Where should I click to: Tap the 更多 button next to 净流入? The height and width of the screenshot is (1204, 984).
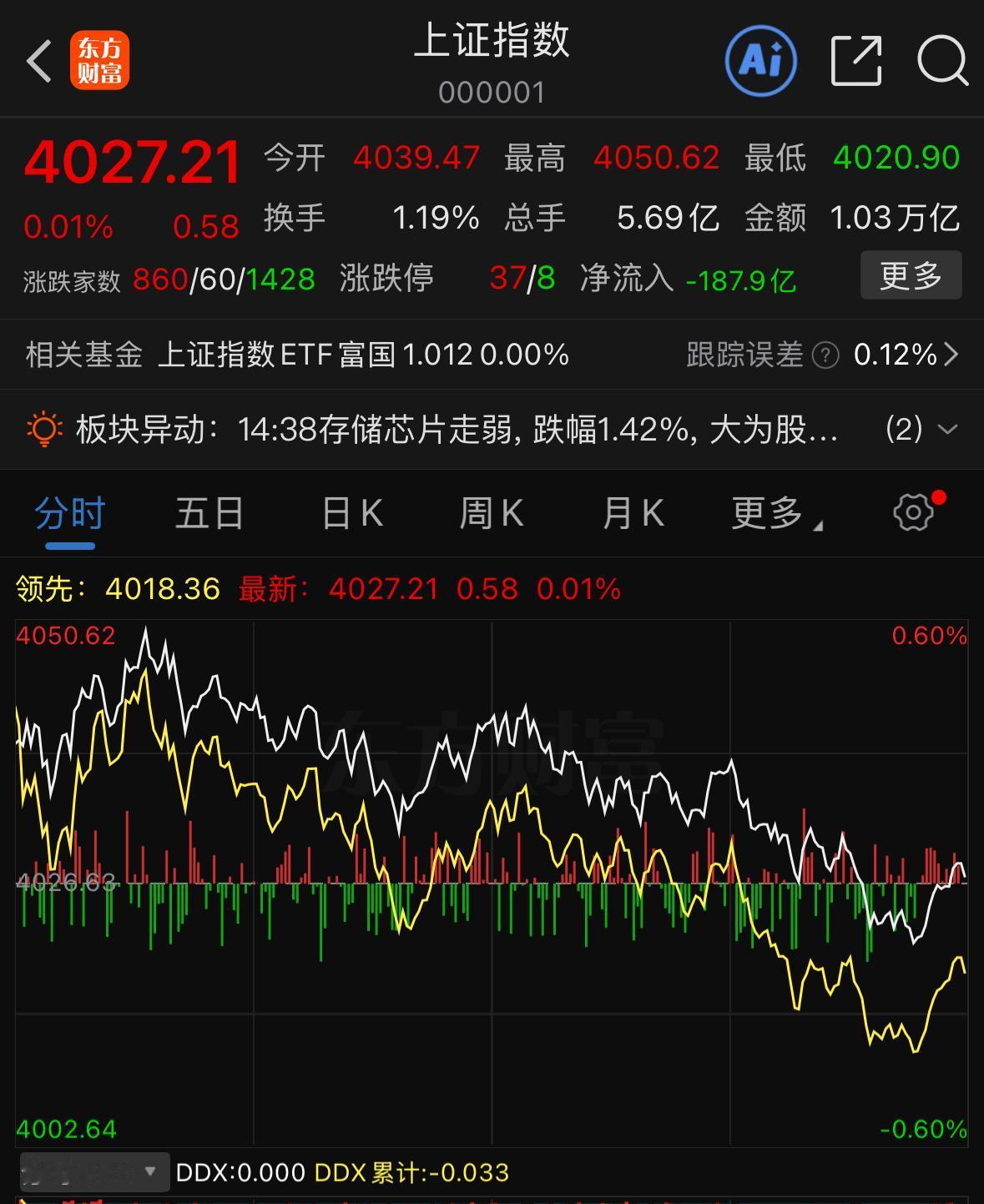[911, 275]
